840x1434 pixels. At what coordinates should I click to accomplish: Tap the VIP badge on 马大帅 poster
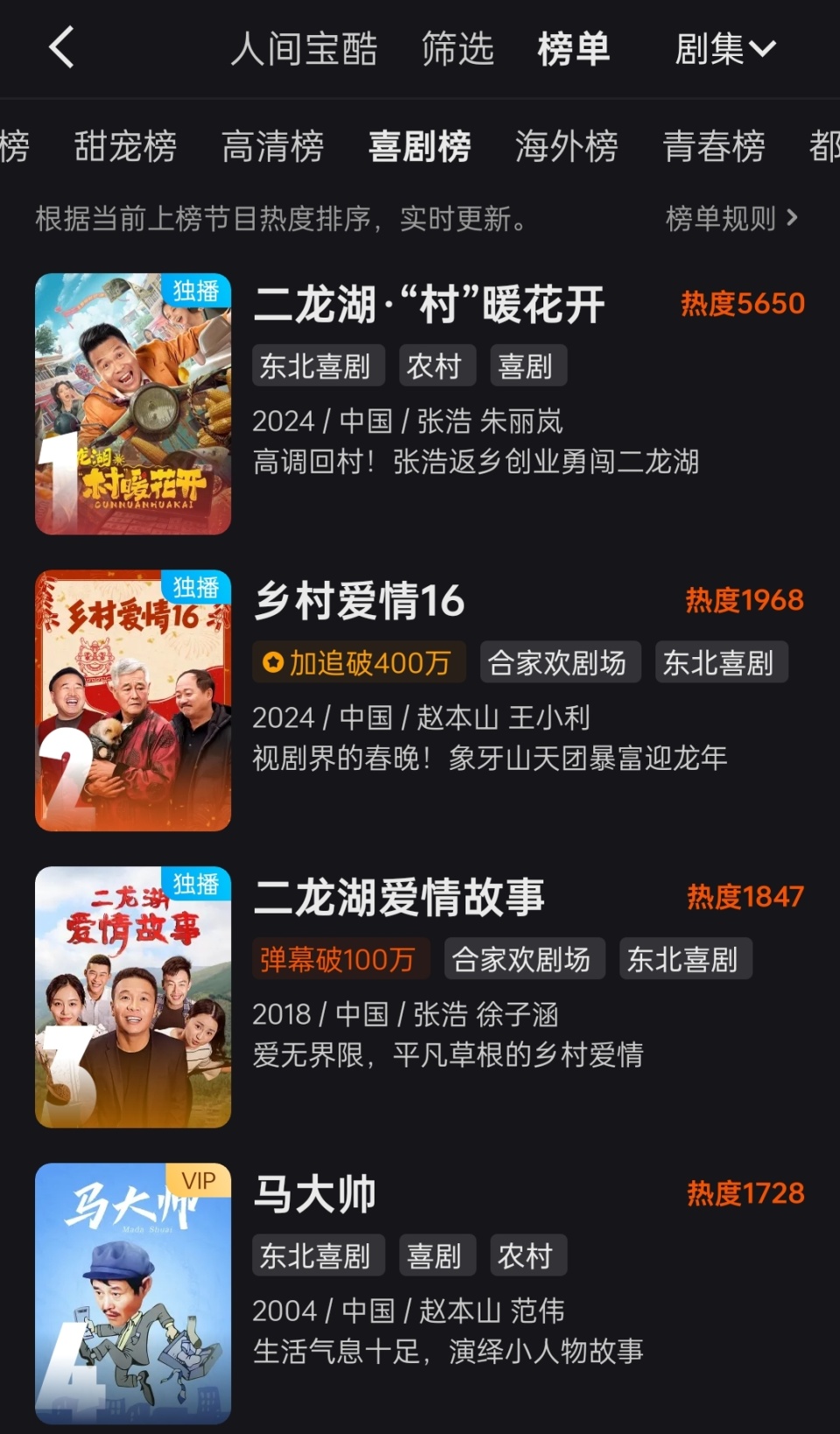(199, 1181)
